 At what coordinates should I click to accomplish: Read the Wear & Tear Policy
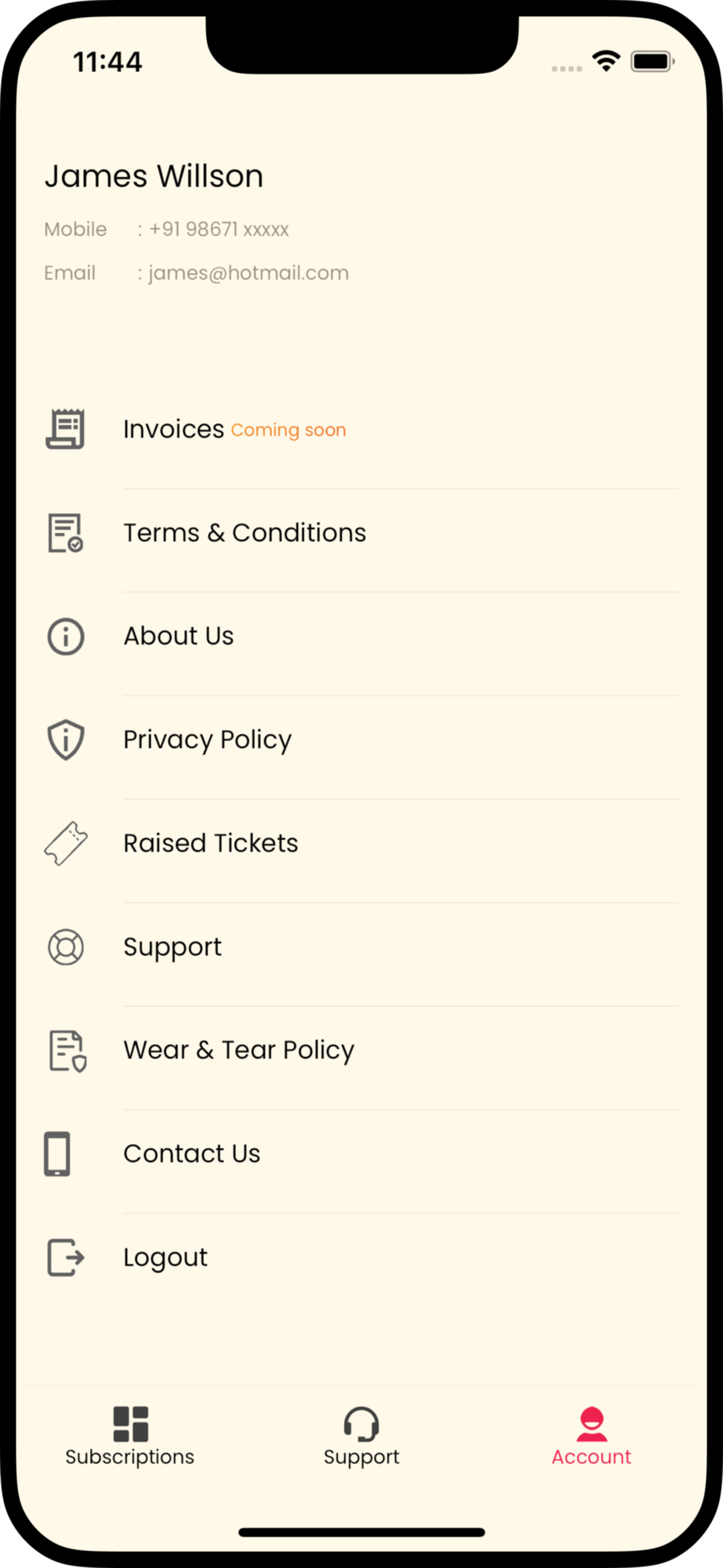(361, 1050)
